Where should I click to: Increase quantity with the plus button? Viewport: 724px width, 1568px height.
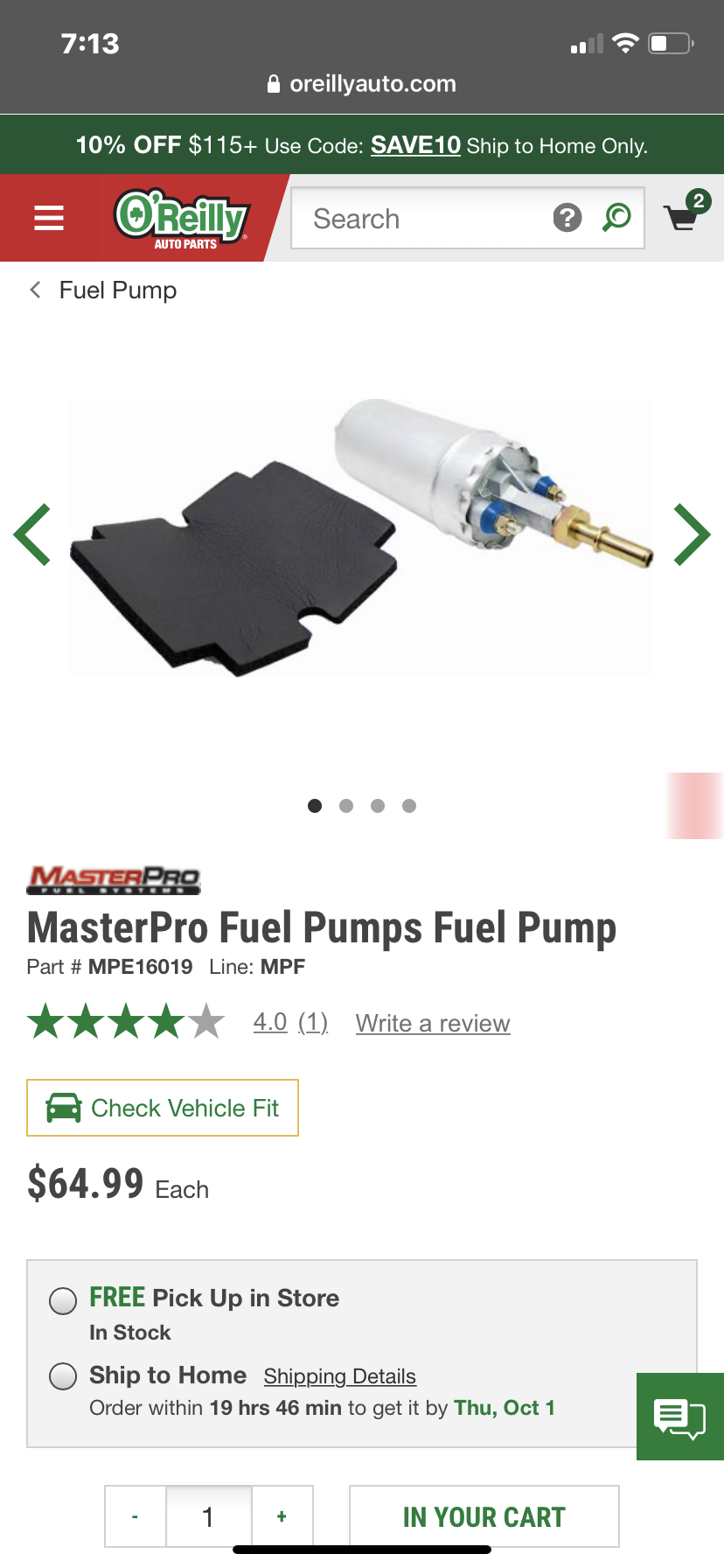(x=282, y=1516)
